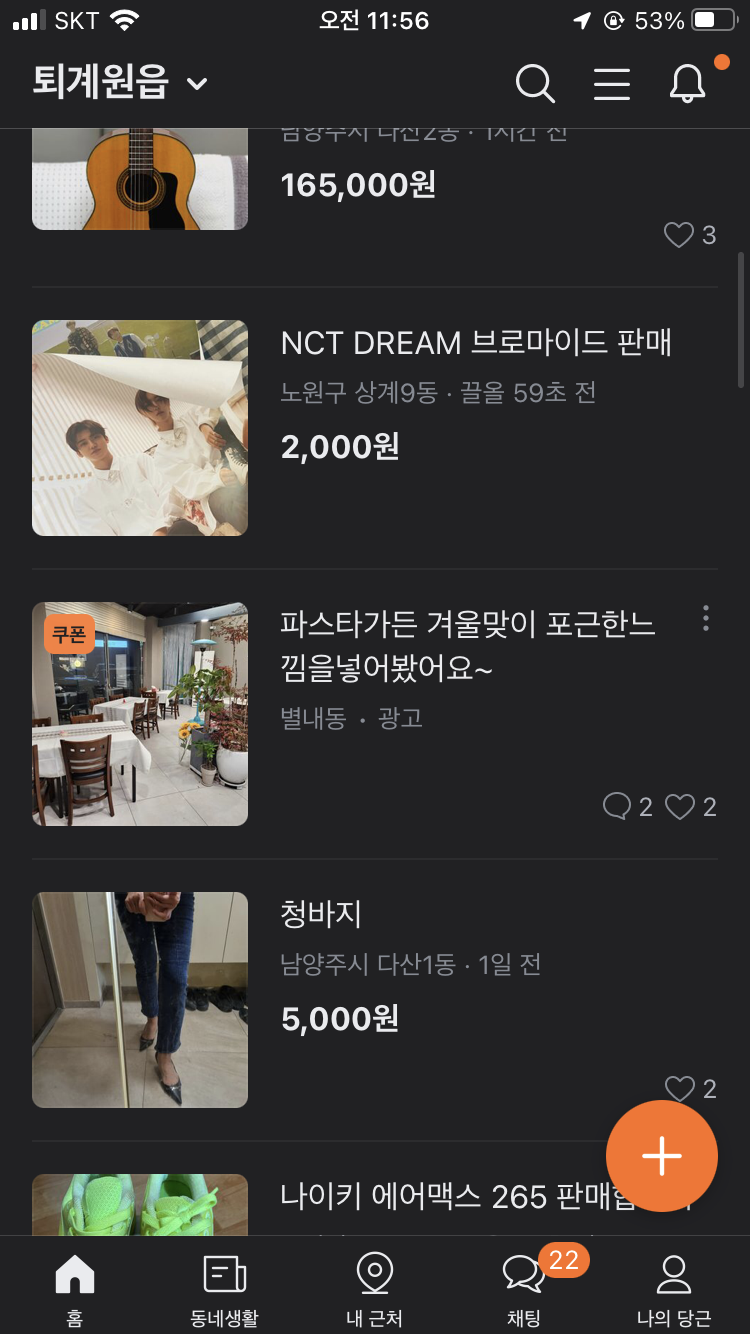Image resolution: width=750 pixels, height=1334 pixels.
Task: Open the category hamburger menu icon
Action: pos(611,84)
